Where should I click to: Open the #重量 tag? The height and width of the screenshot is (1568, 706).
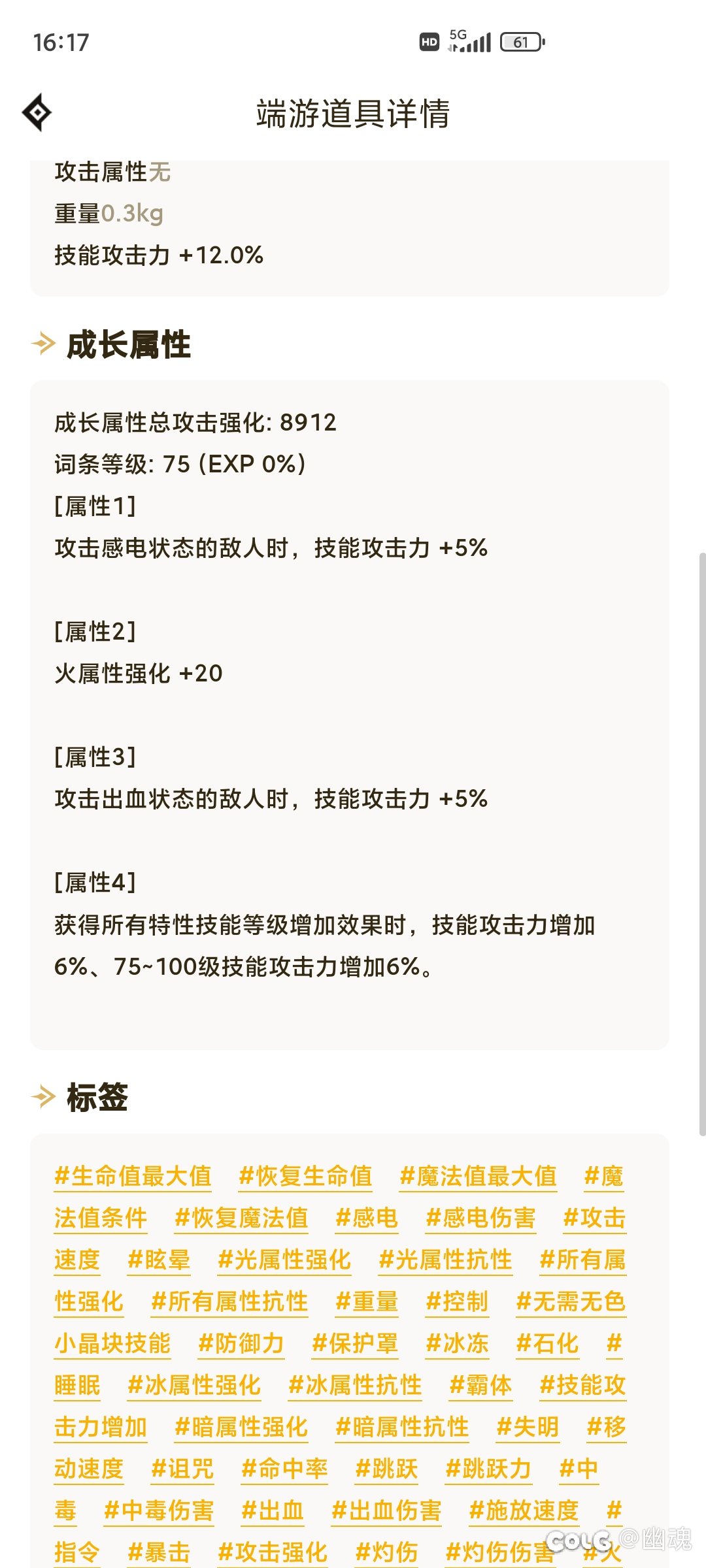(x=366, y=1301)
